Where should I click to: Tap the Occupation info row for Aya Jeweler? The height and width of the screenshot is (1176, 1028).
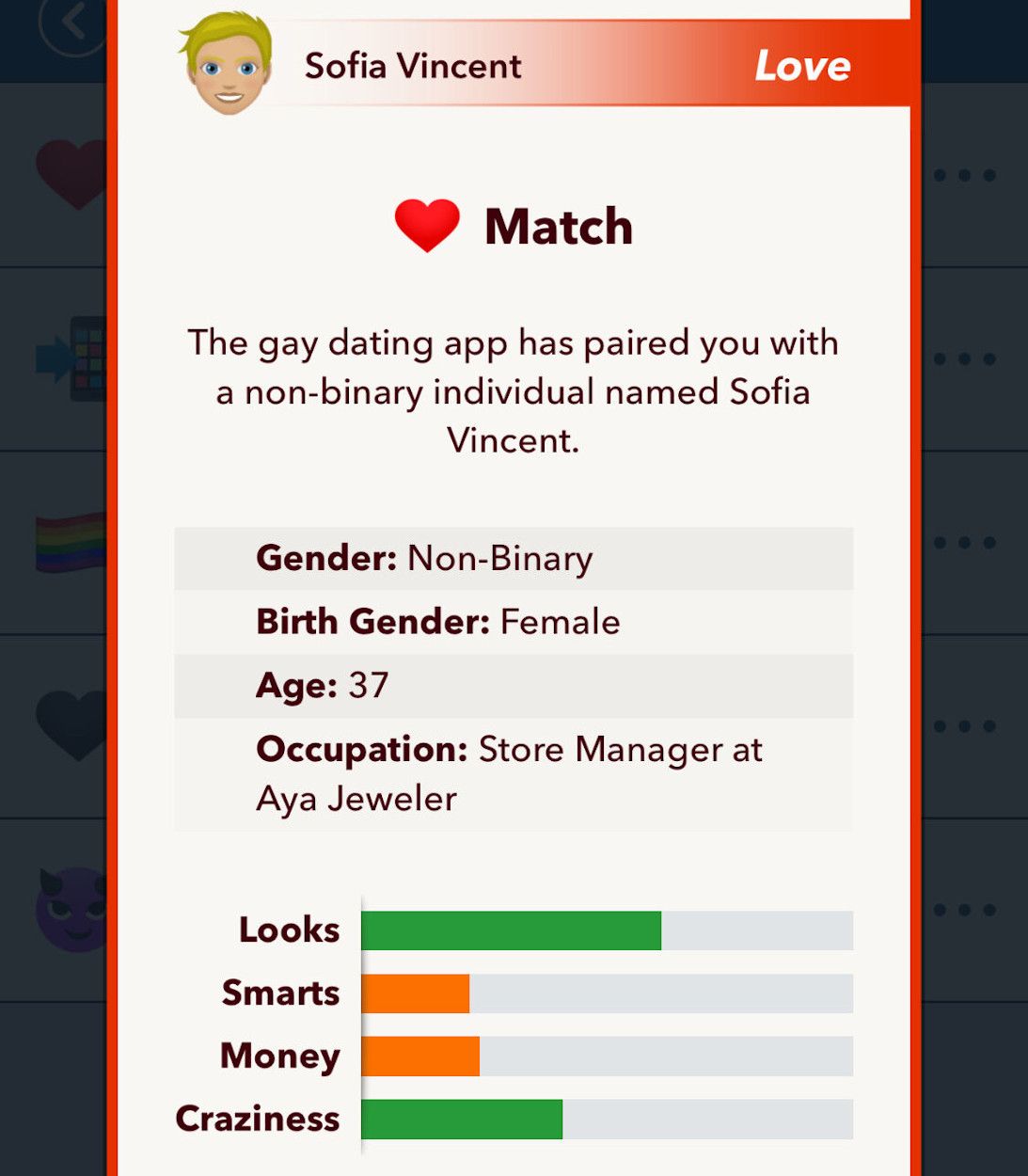coord(513,773)
